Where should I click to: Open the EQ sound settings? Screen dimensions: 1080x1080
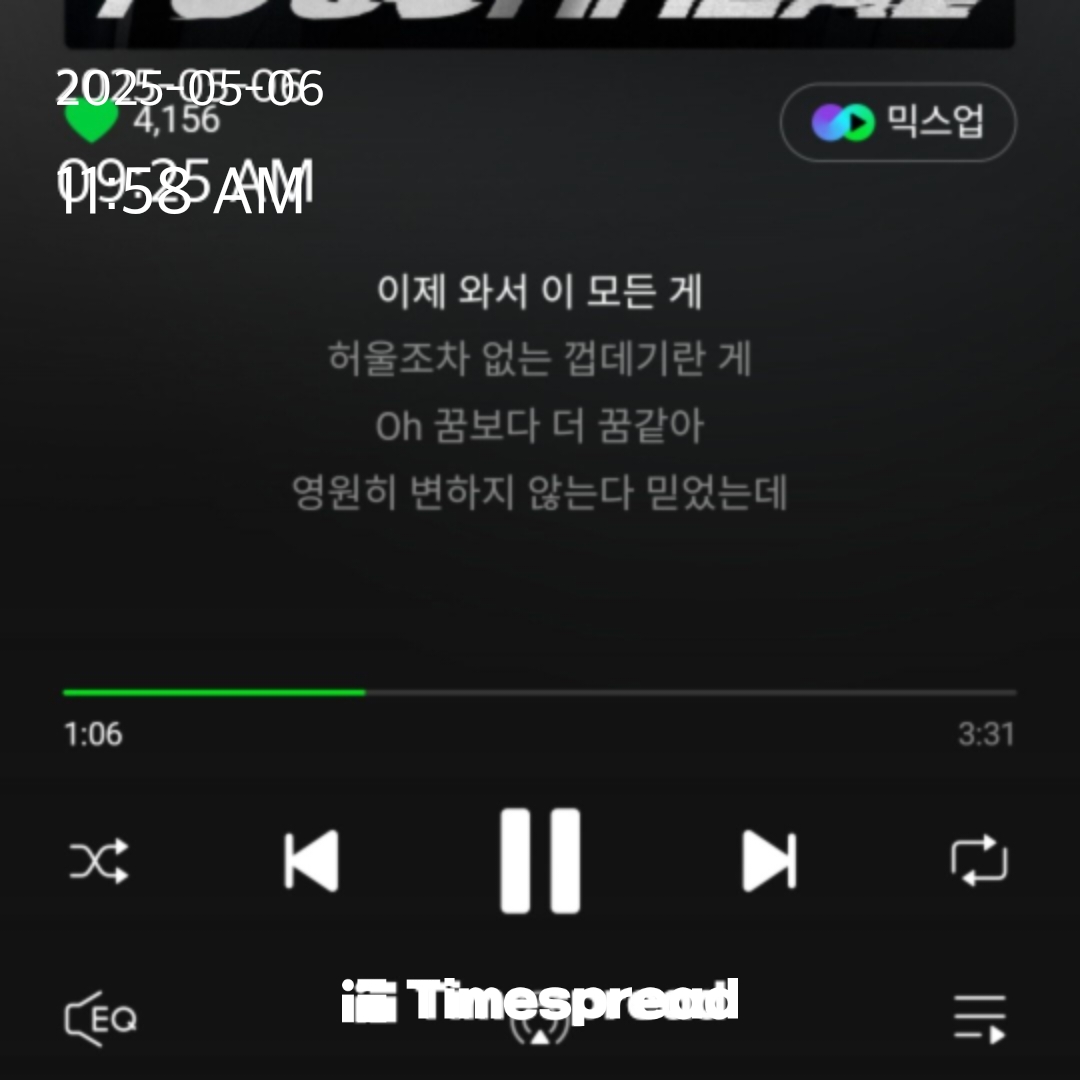point(100,1019)
